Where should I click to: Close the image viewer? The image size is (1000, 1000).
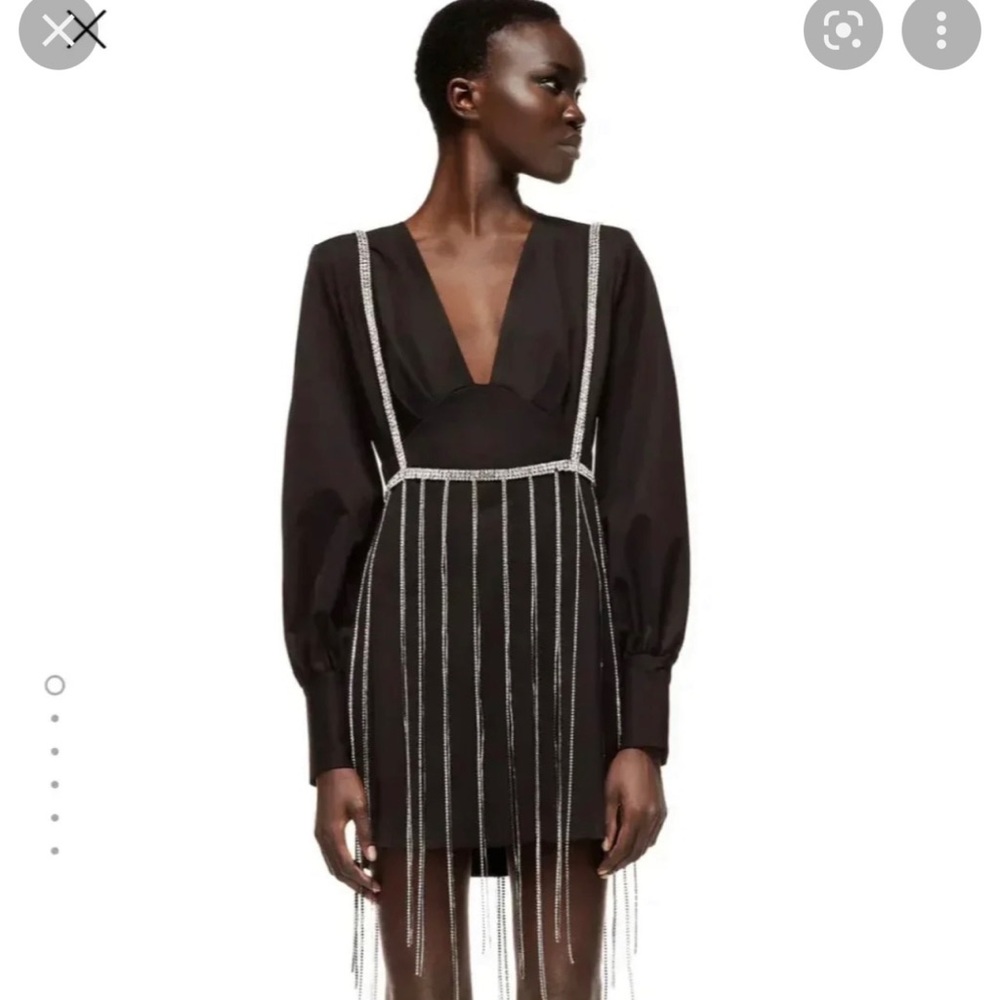coord(57,29)
